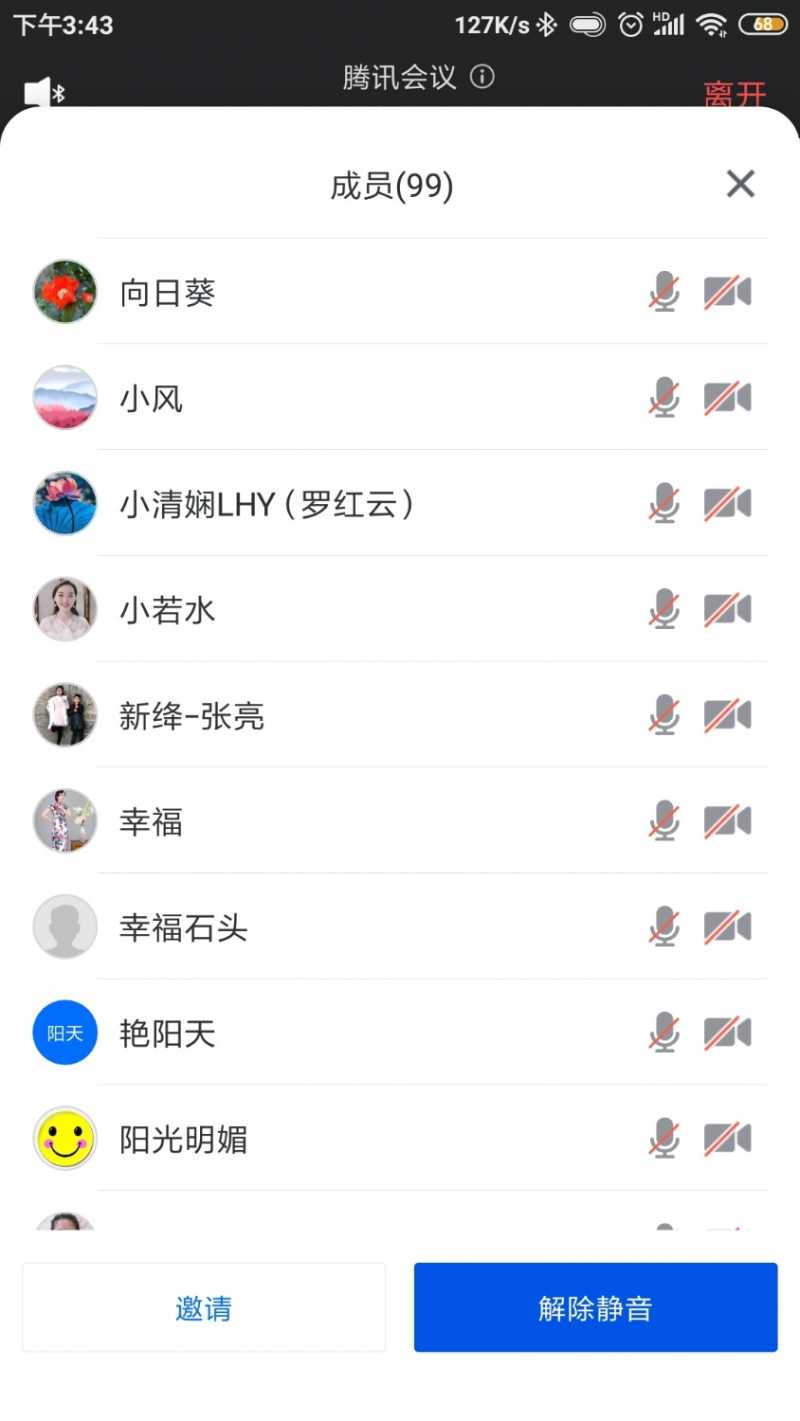The height and width of the screenshot is (1421, 800).
Task: Click 幸福's camera icon
Action: 728,821
